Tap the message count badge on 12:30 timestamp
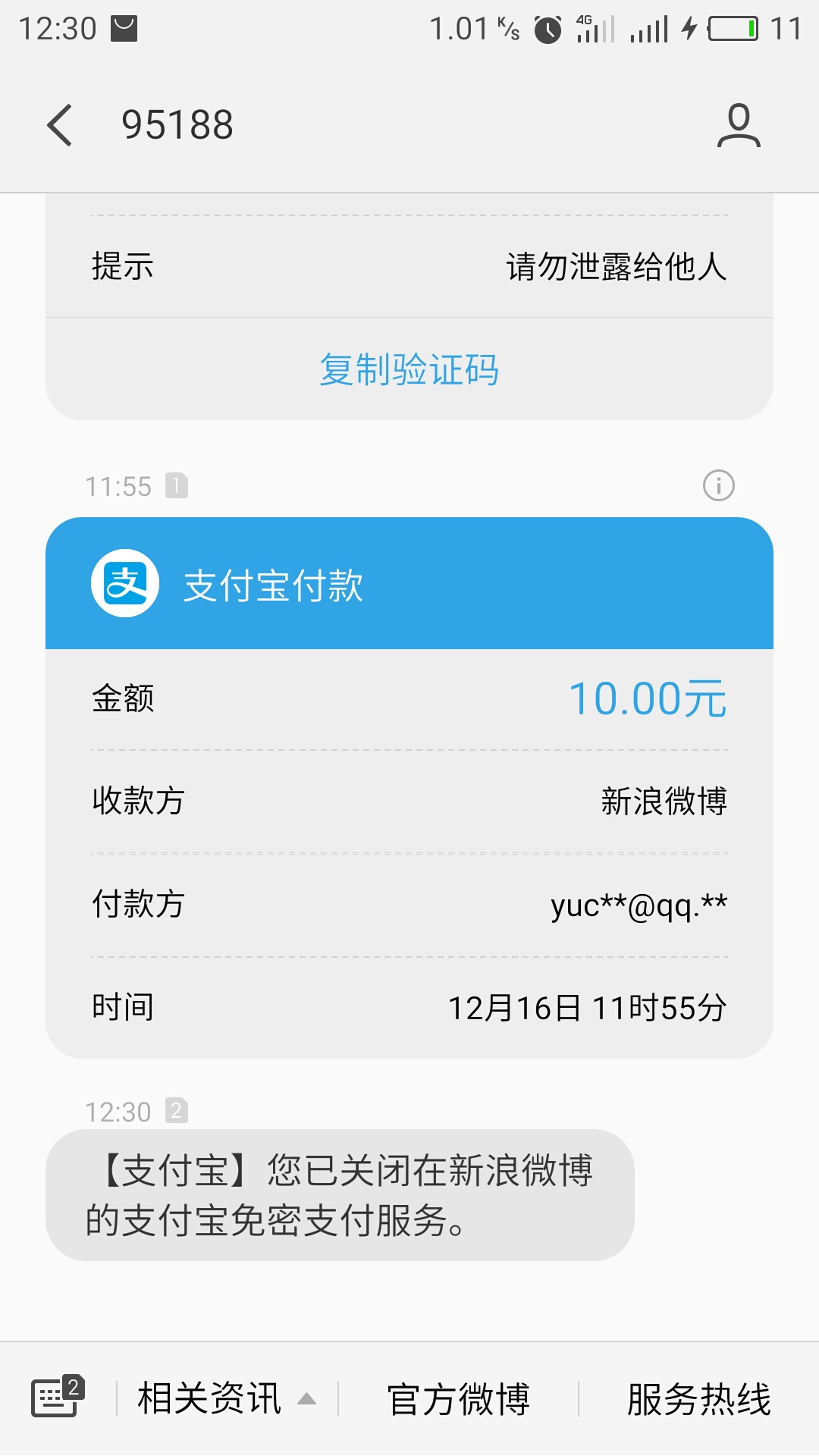This screenshot has width=819, height=1456. (177, 1109)
